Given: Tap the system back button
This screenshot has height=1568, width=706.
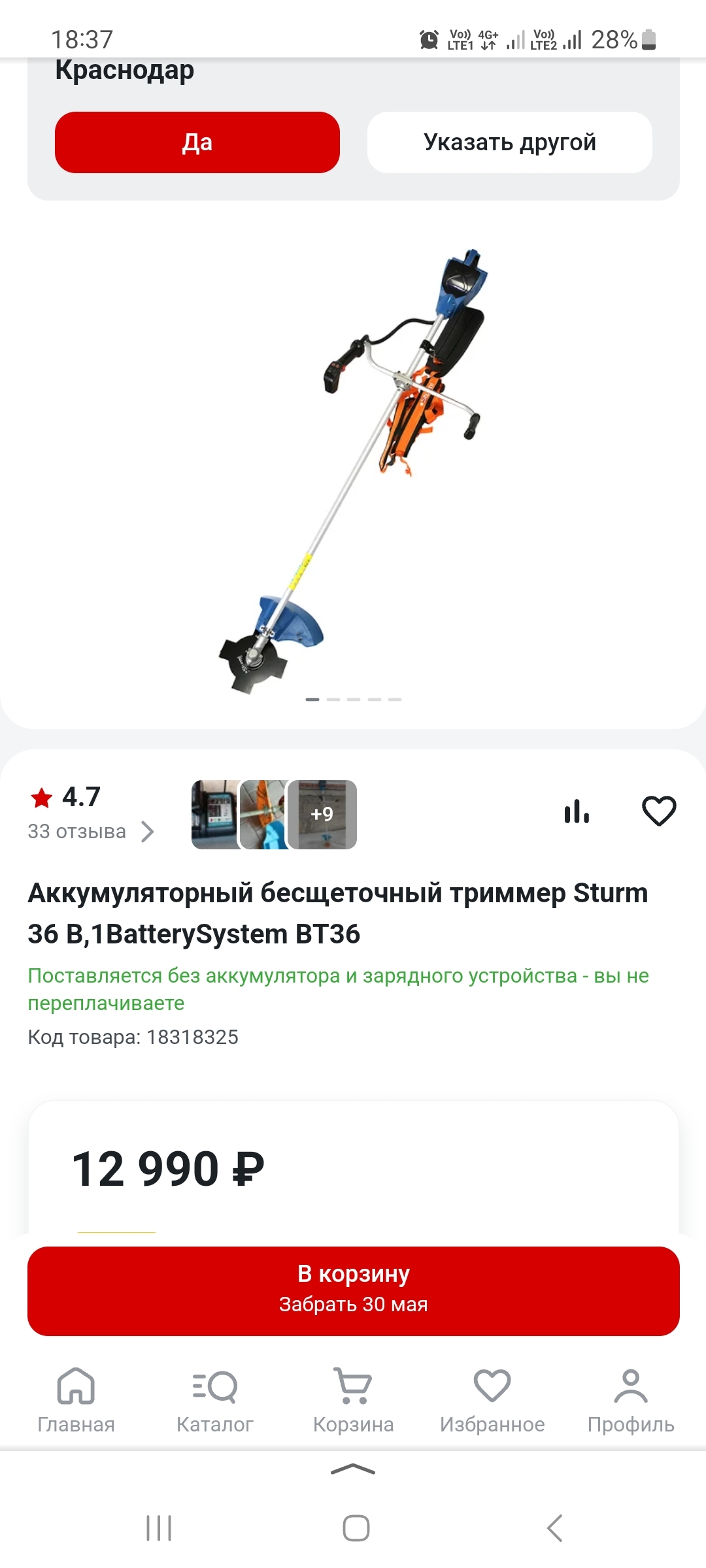Looking at the screenshot, I should pyautogui.click(x=554, y=1528).
